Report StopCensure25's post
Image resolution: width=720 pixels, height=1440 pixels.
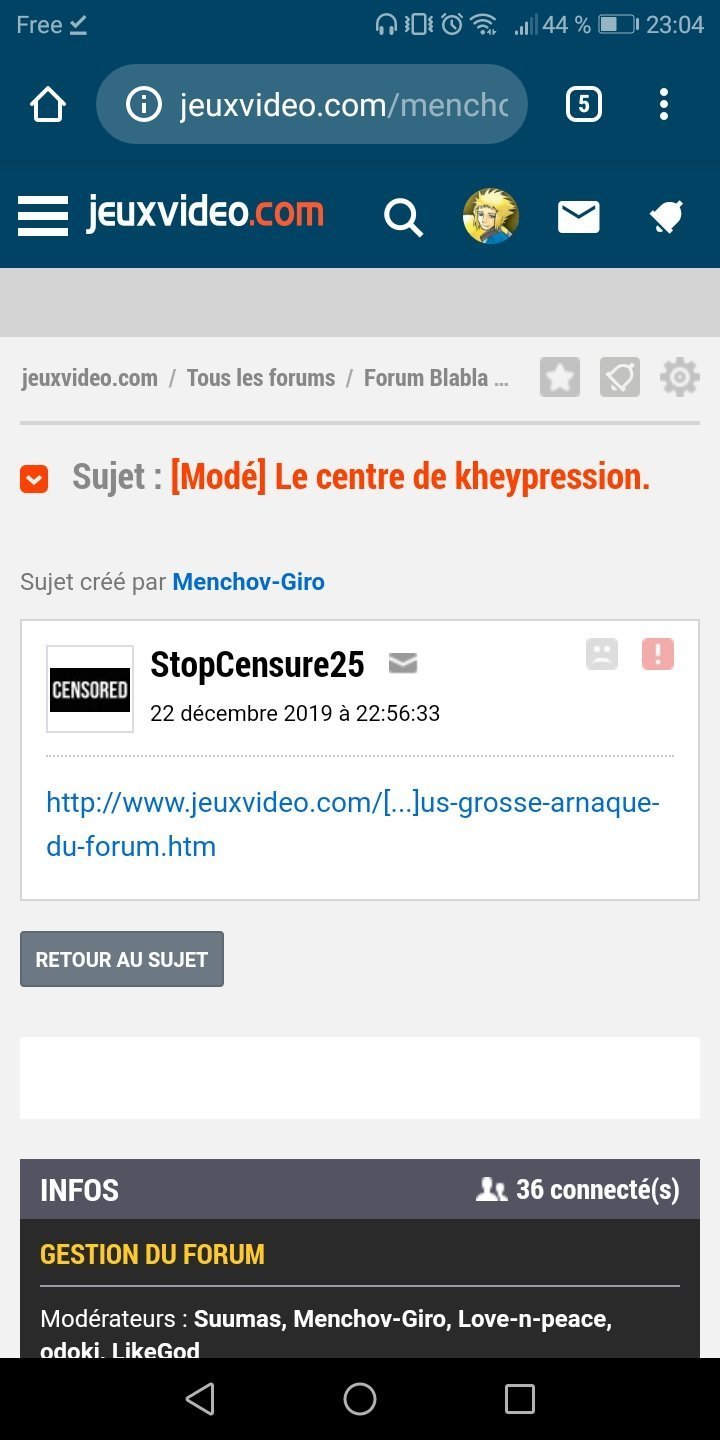pyautogui.click(x=658, y=655)
